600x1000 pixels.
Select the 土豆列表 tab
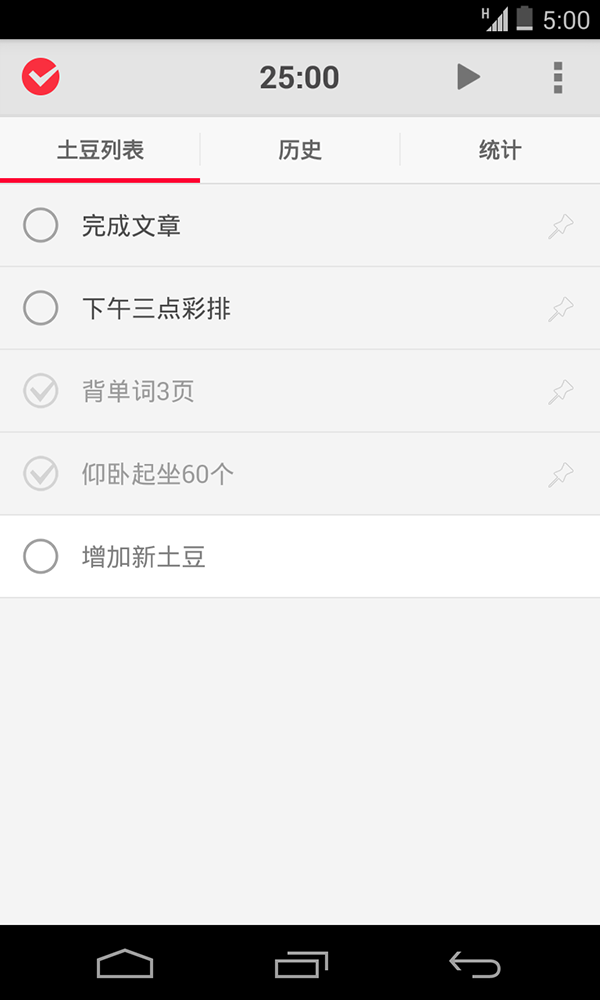(x=100, y=150)
